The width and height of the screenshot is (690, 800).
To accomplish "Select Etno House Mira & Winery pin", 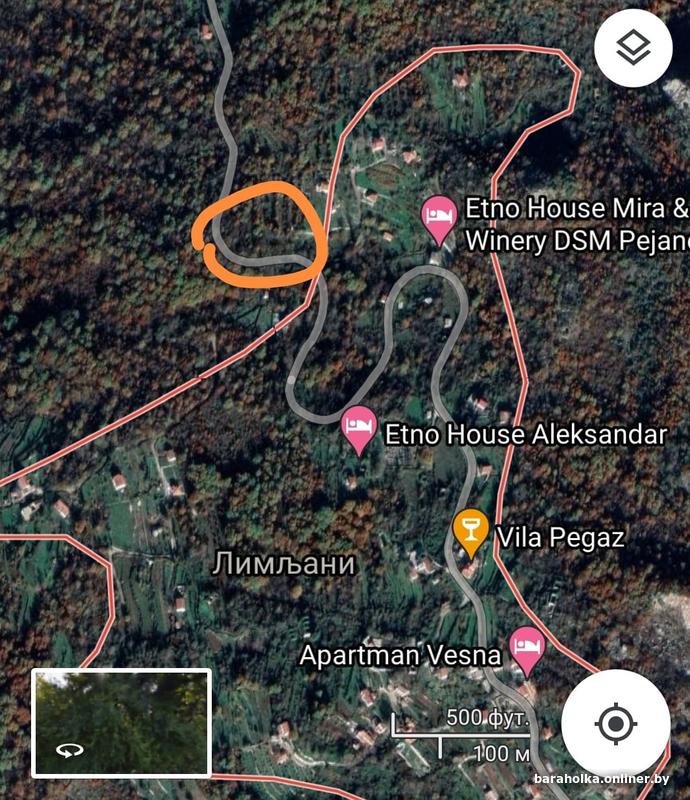I will pos(438,217).
